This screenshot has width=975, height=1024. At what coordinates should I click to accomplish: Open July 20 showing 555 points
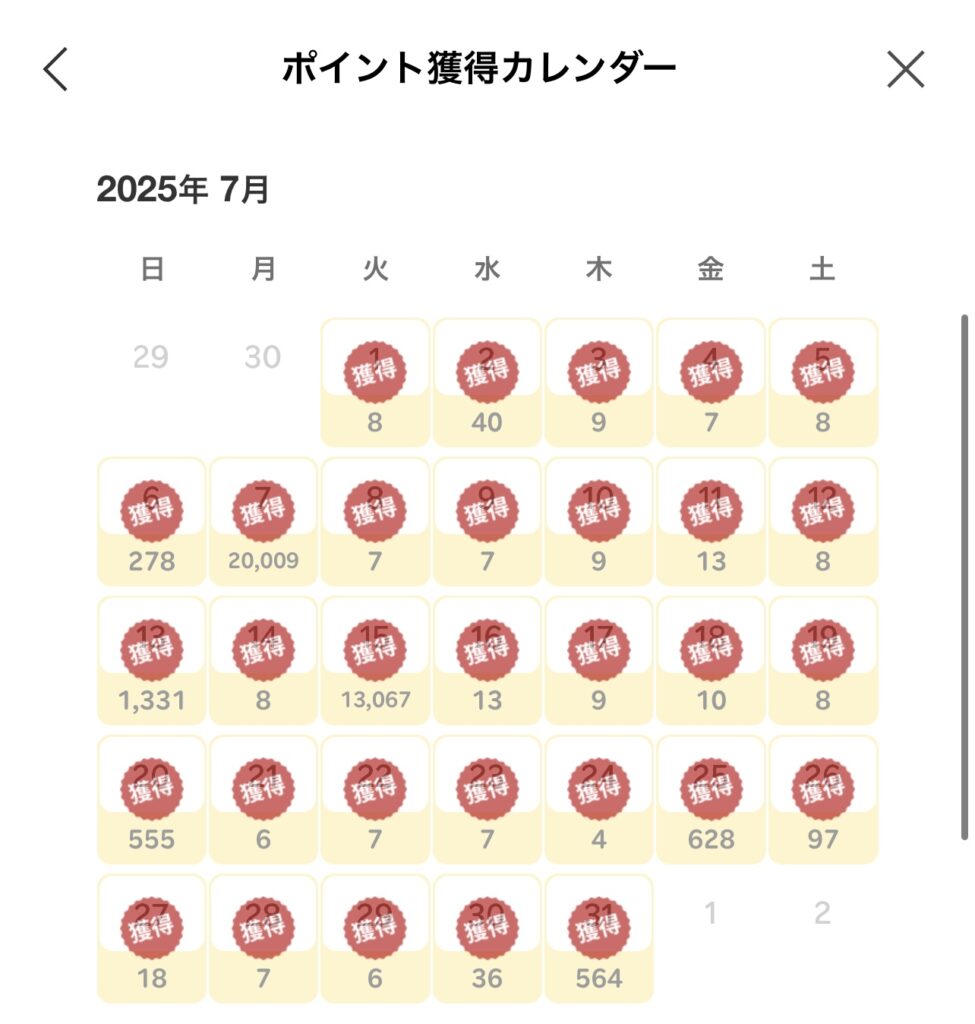pos(151,799)
